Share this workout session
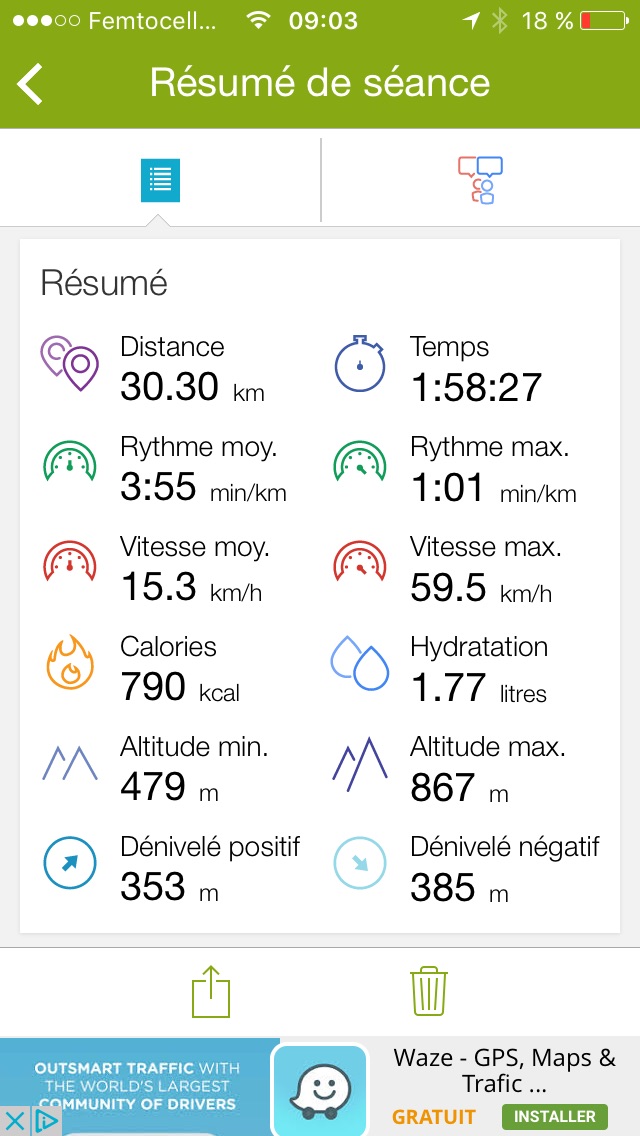Screen dimensions: 640x1136 211,992
